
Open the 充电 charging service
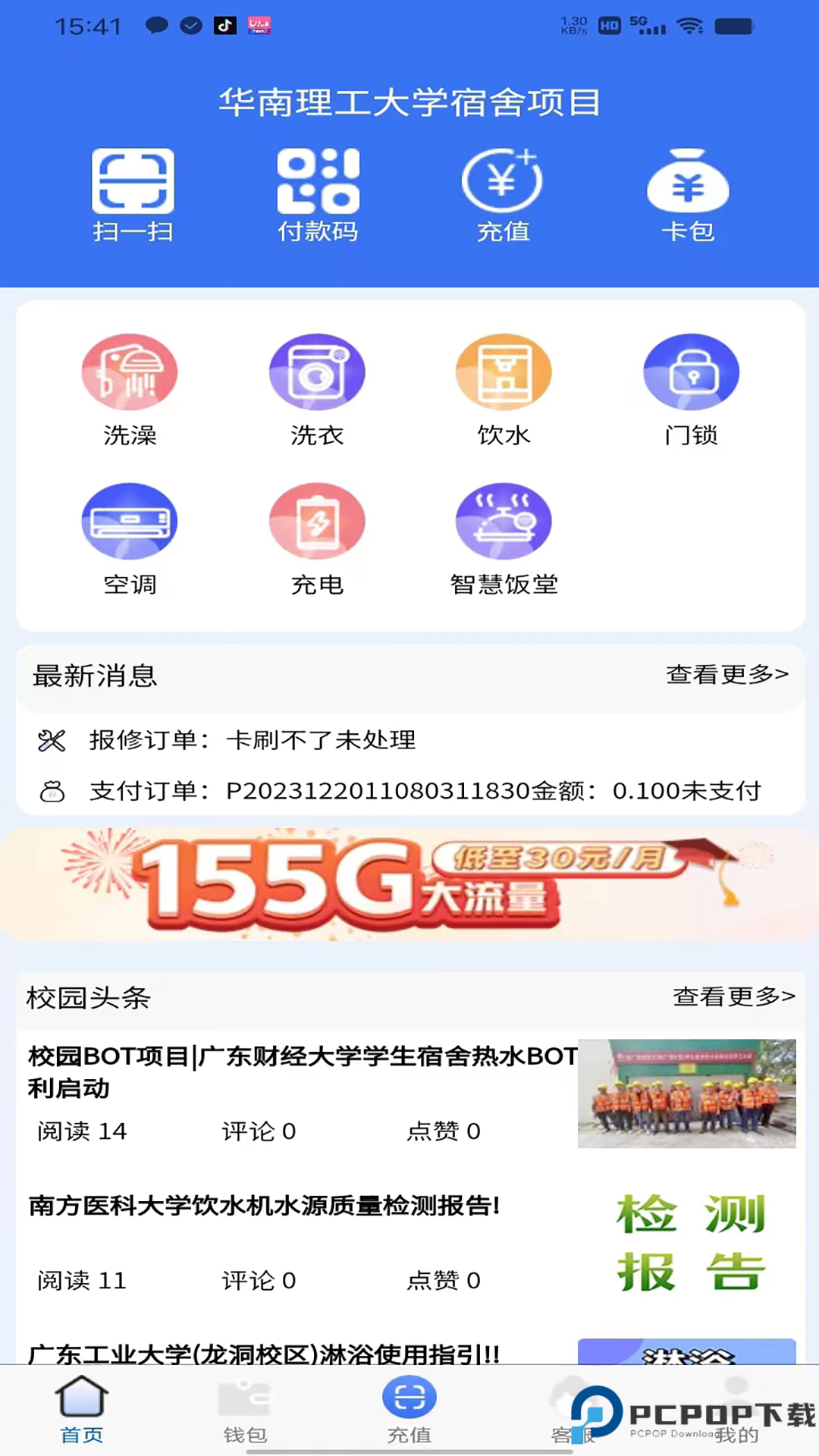click(x=317, y=536)
